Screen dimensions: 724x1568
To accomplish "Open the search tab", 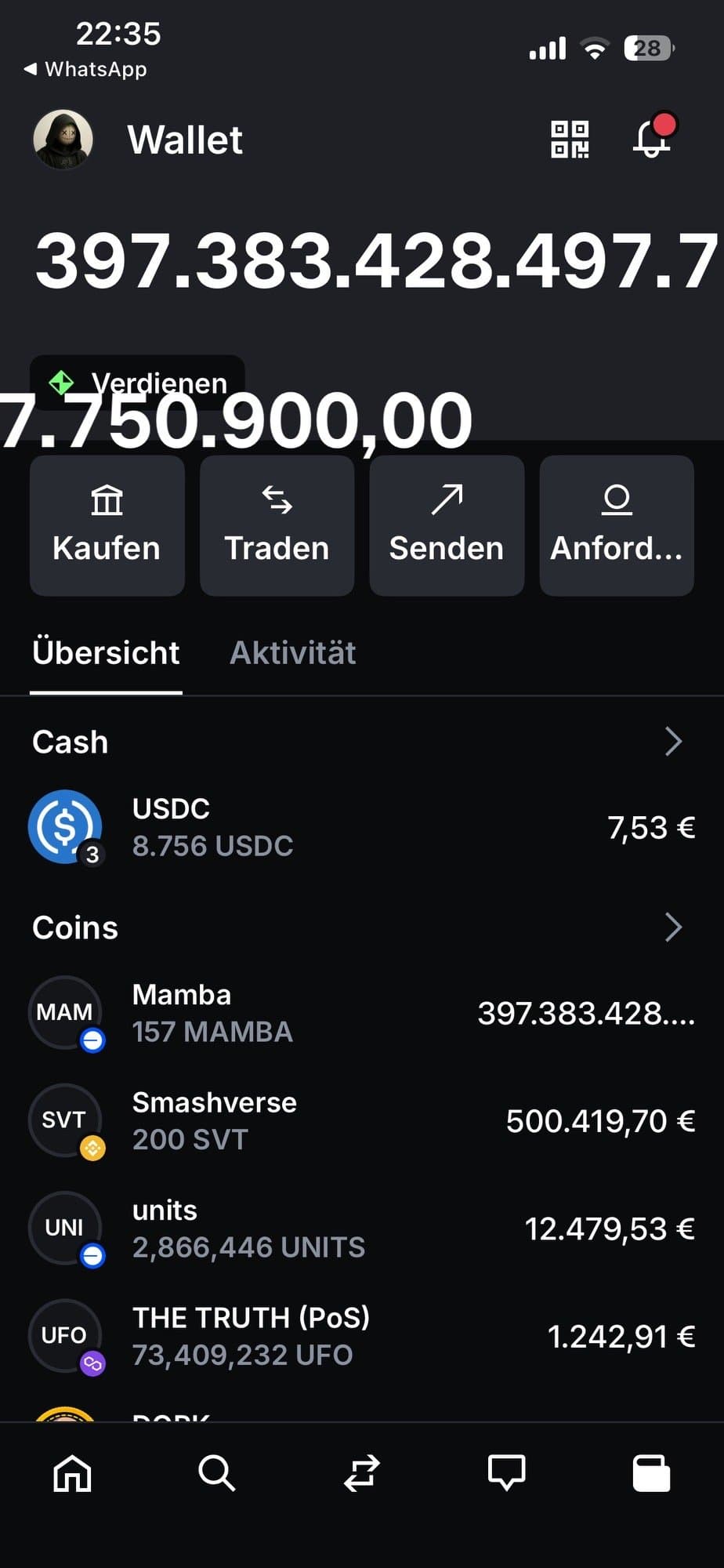I will click(x=216, y=1473).
